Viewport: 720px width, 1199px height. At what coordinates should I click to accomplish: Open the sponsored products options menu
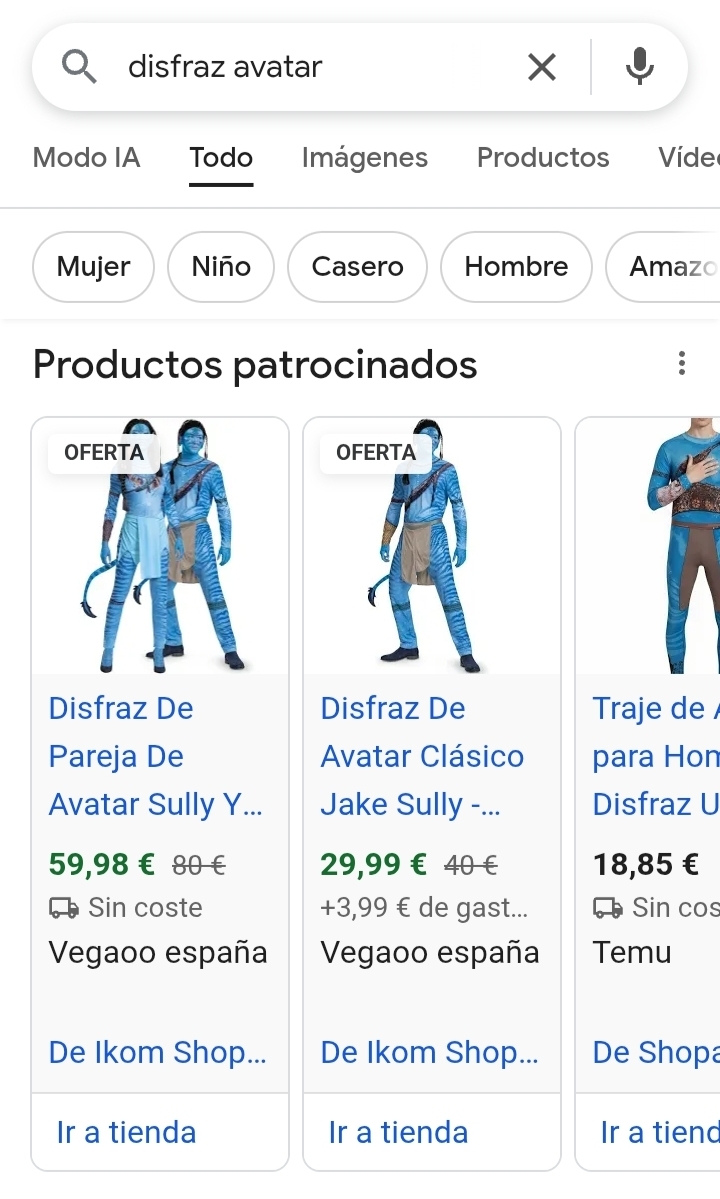[x=682, y=363]
